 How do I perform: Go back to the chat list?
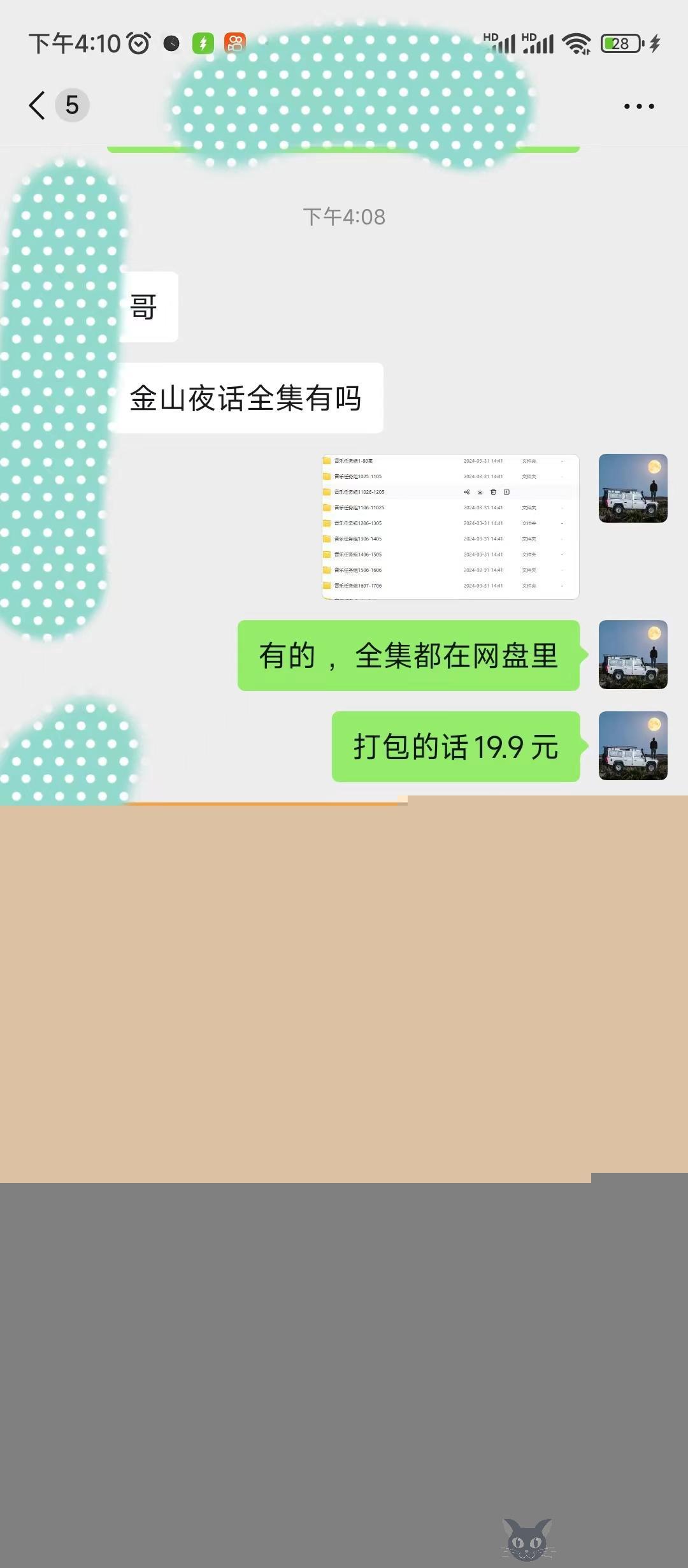[x=38, y=105]
